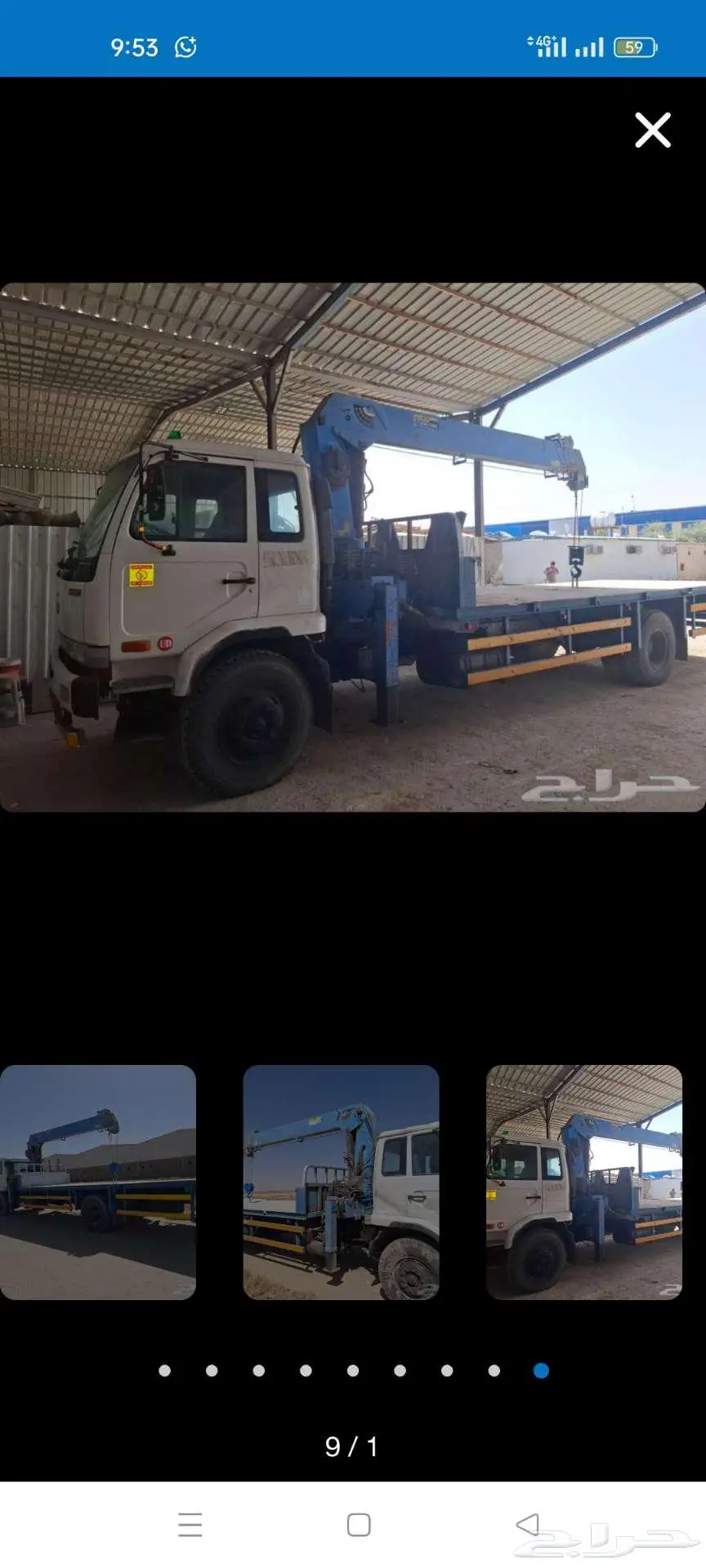The image size is (706, 1568).
Task: Select the thumbnail of the long flatbed with crane
Action: pyautogui.click(x=98, y=1182)
